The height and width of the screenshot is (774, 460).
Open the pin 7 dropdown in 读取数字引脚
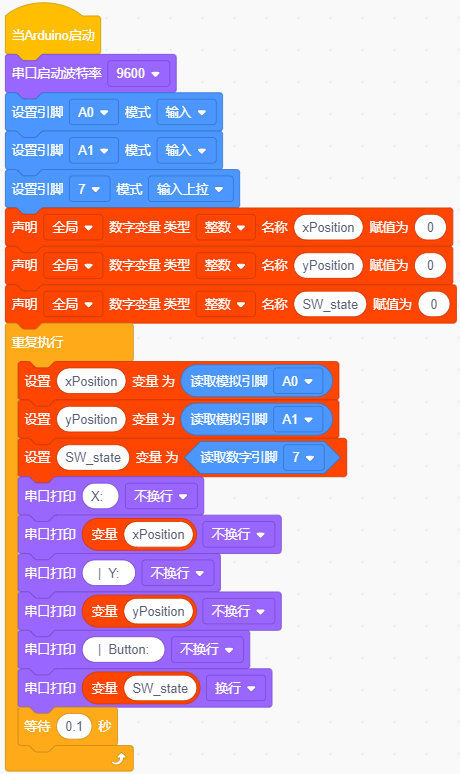point(304,458)
